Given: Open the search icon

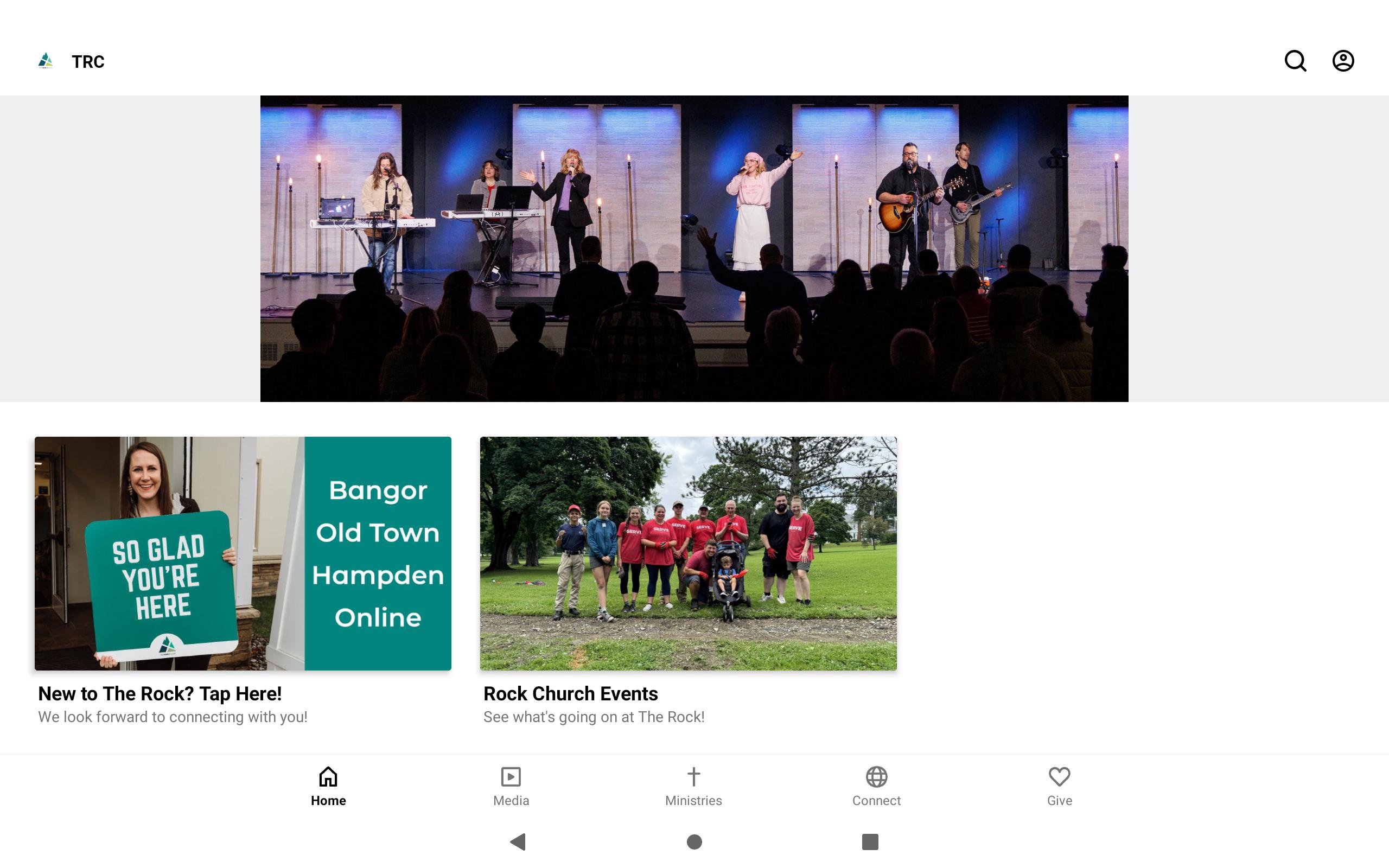Looking at the screenshot, I should point(1295,61).
